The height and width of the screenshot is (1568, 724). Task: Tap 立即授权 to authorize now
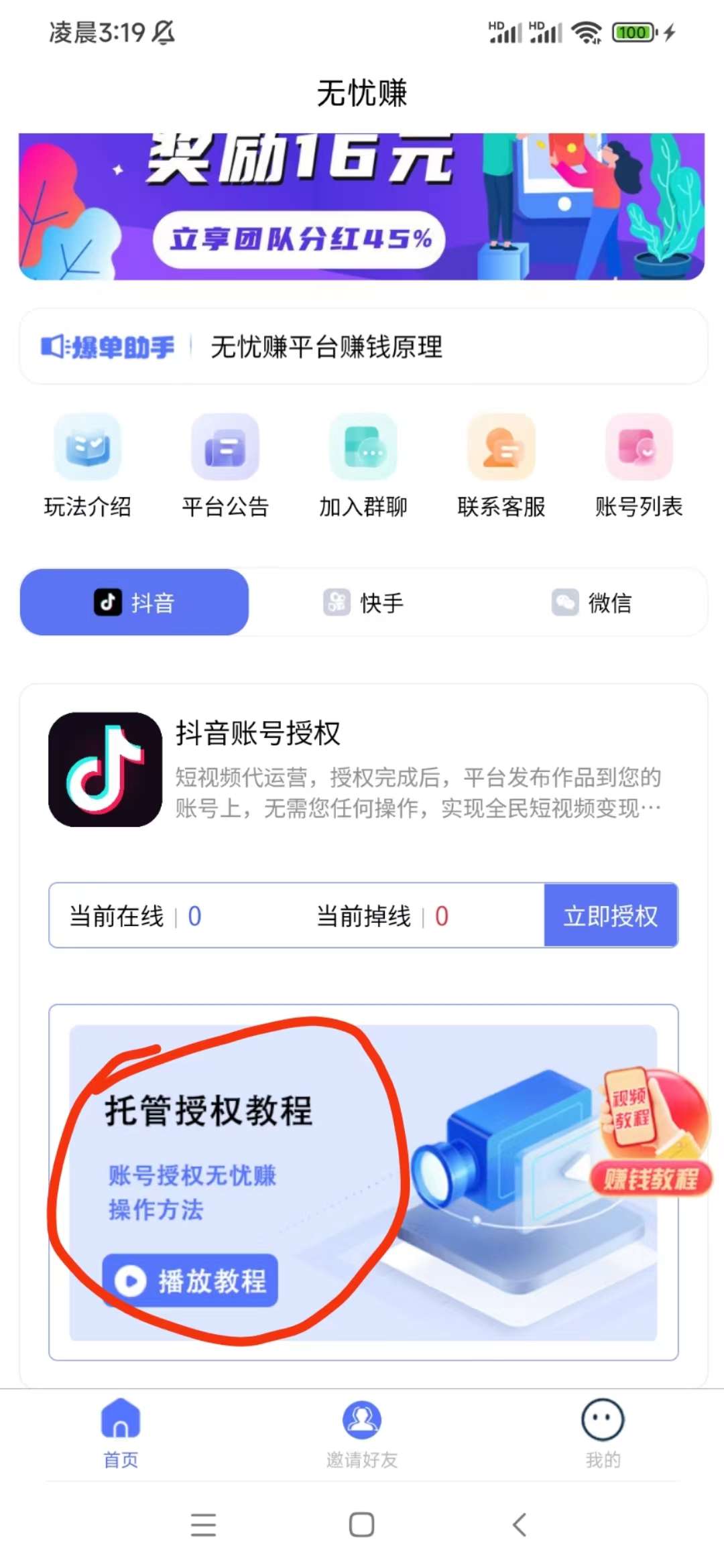point(611,915)
